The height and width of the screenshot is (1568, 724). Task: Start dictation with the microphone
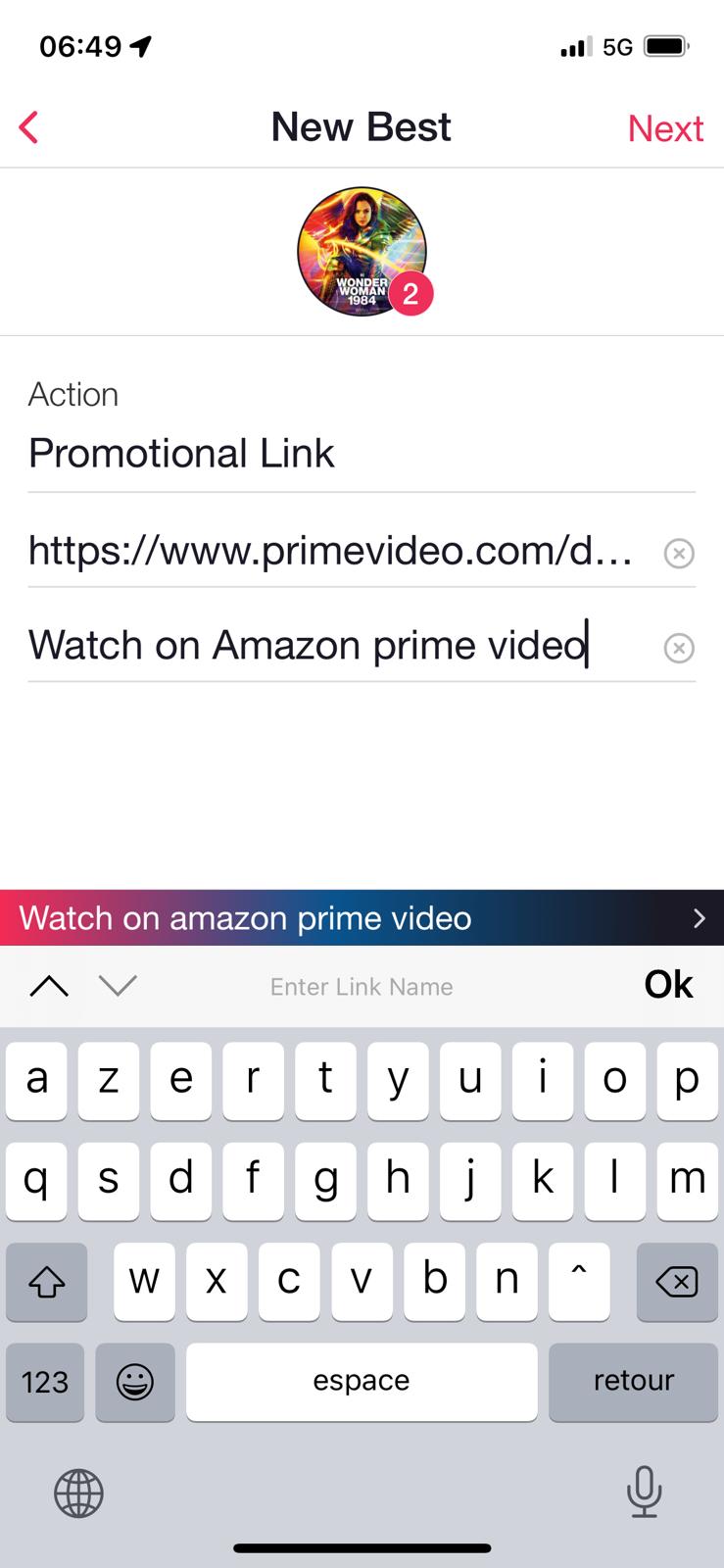[x=644, y=1492]
